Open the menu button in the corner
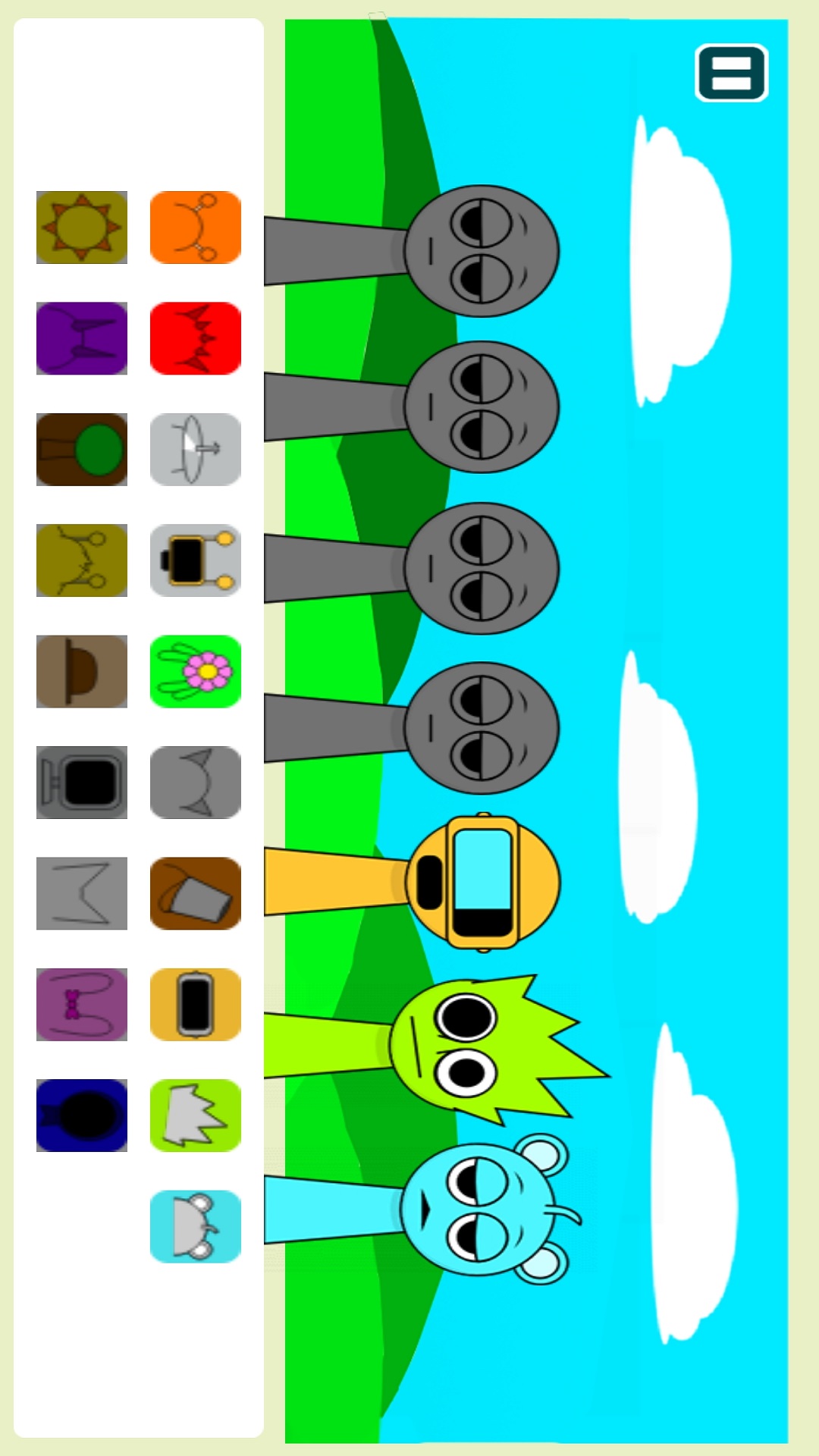This screenshot has width=819, height=1456. [x=732, y=73]
